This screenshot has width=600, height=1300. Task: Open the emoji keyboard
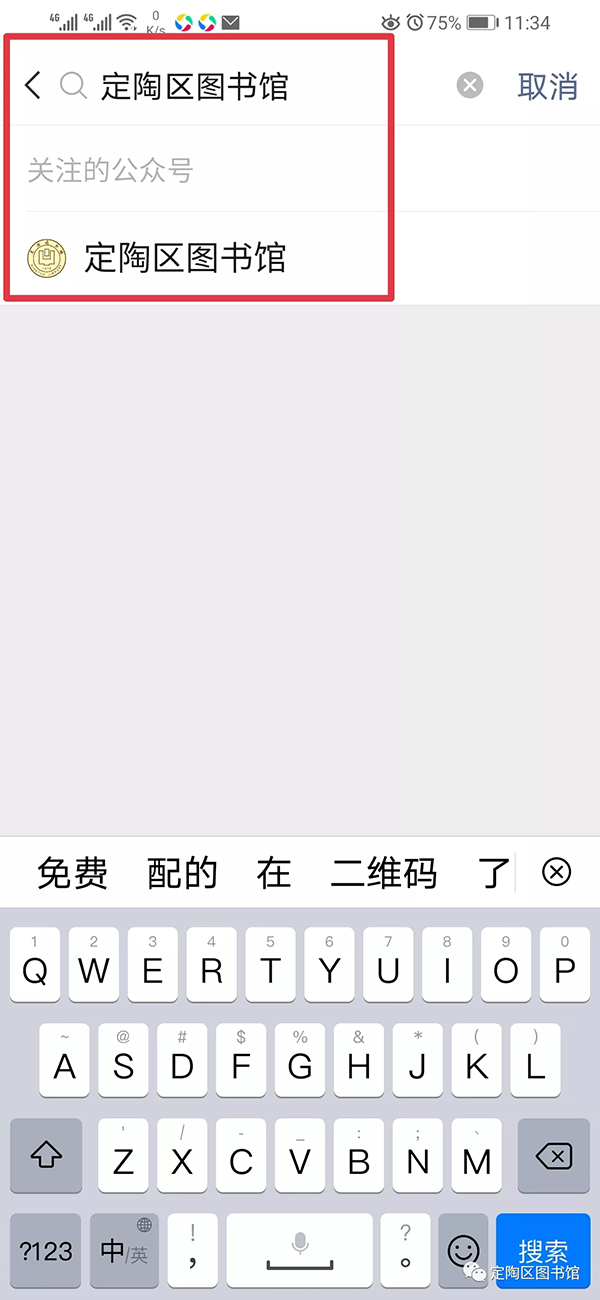pyautogui.click(x=463, y=1251)
